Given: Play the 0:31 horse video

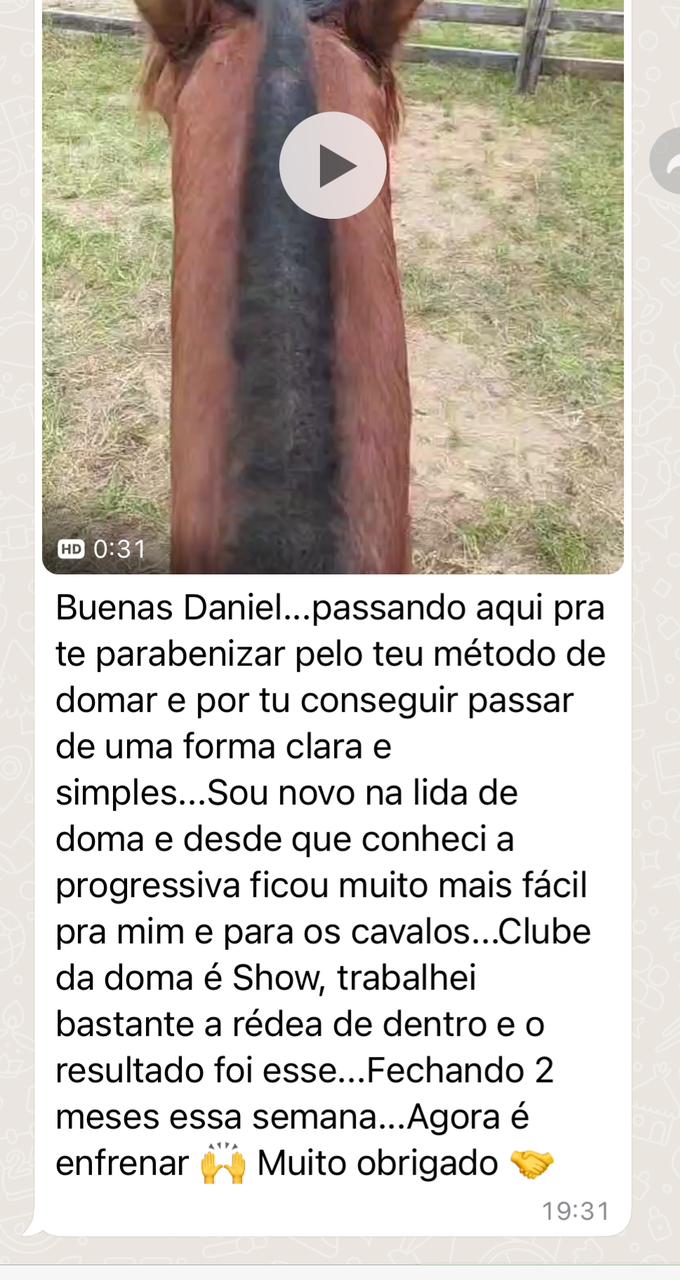Looking at the screenshot, I should click(332, 166).
